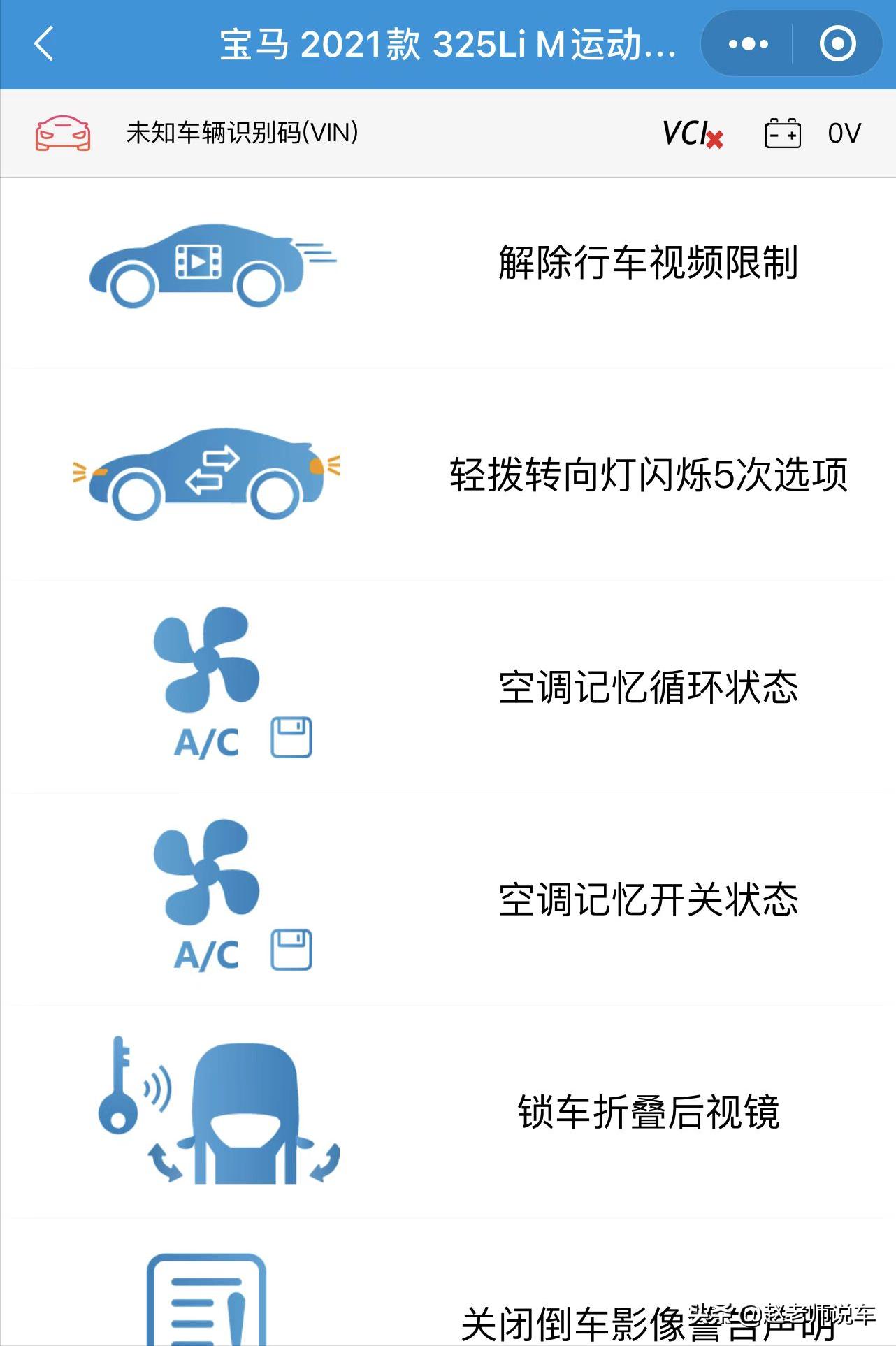Tap the 未知车辆识别码(VIN) row

pyautogui.click(x=241, y=133)
